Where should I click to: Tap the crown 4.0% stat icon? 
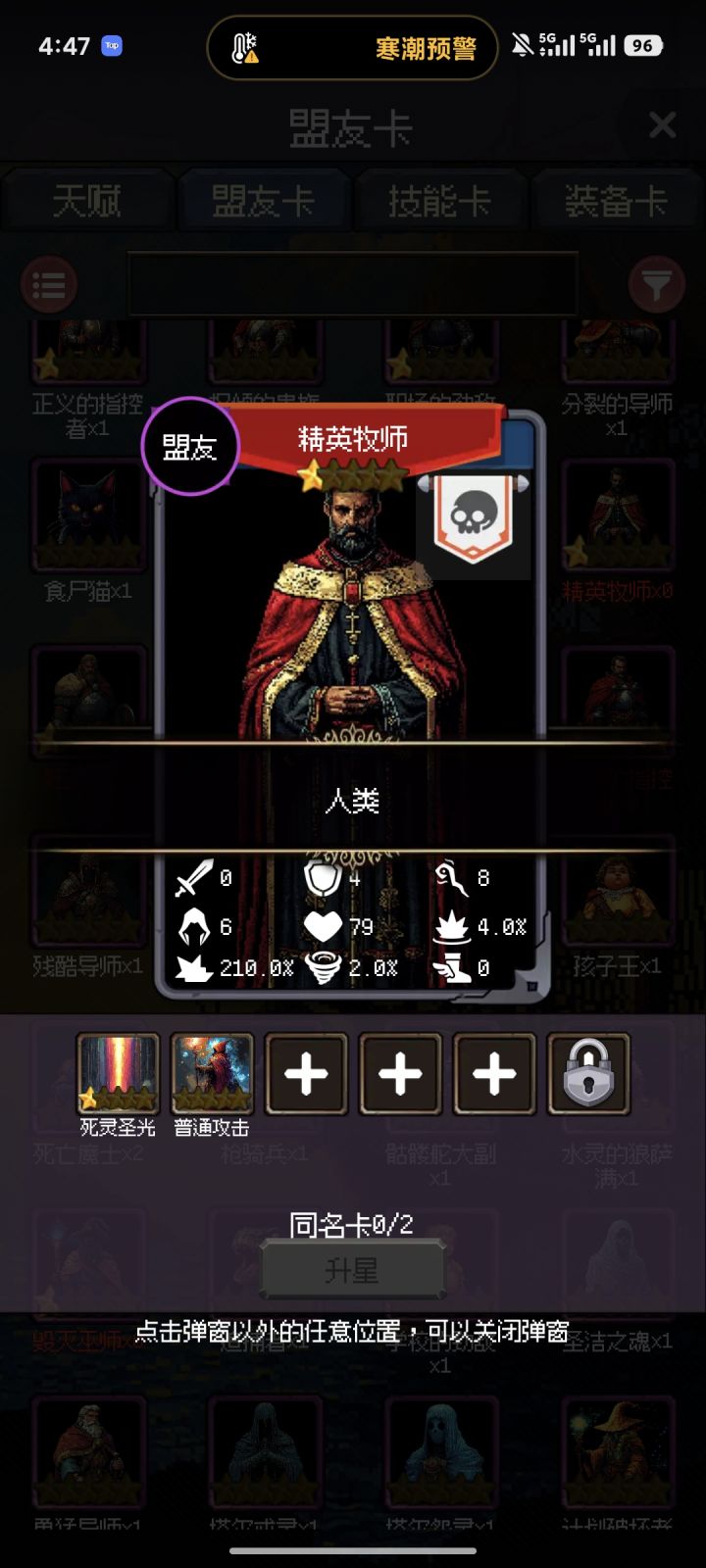(x=452, y=925)
